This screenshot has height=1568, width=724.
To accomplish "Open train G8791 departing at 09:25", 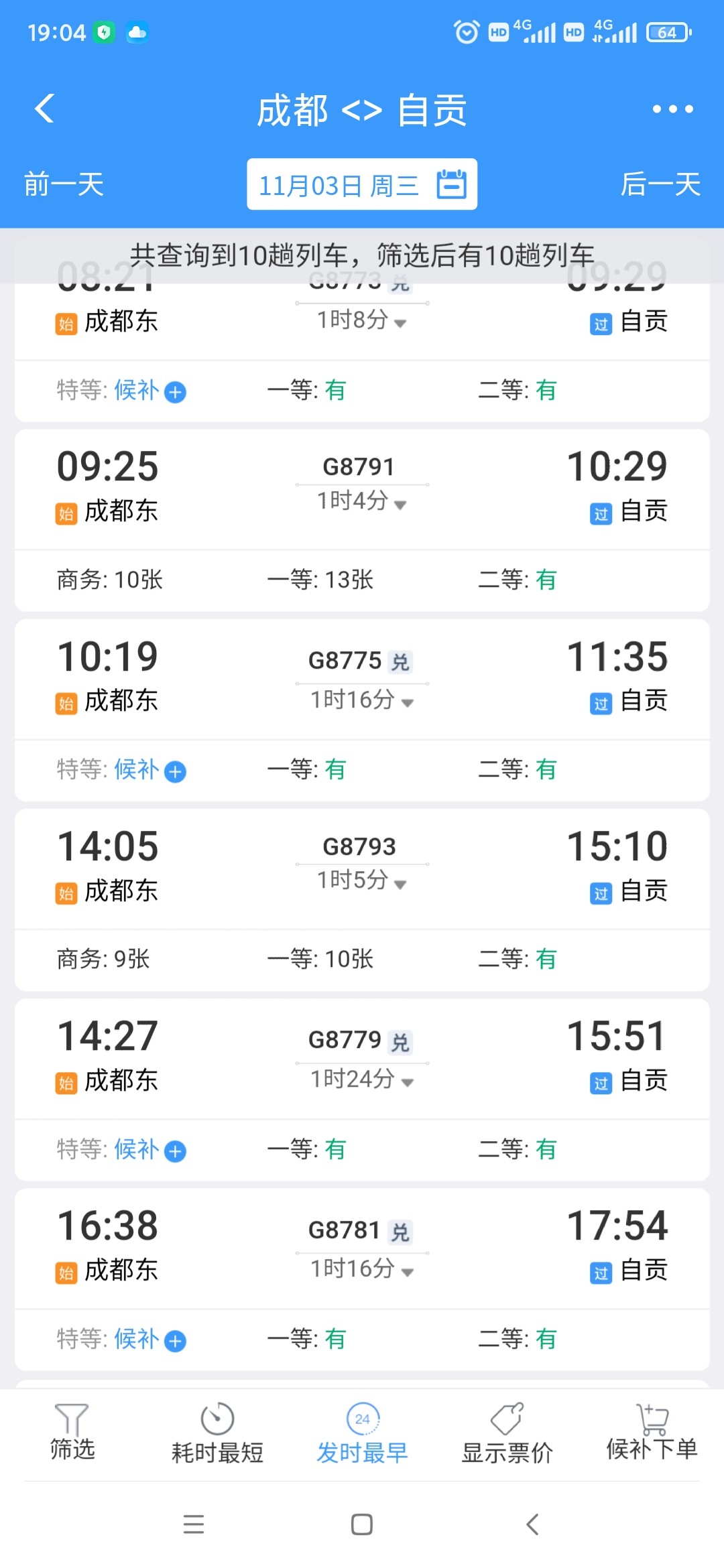I will click(x=362, y=489).
